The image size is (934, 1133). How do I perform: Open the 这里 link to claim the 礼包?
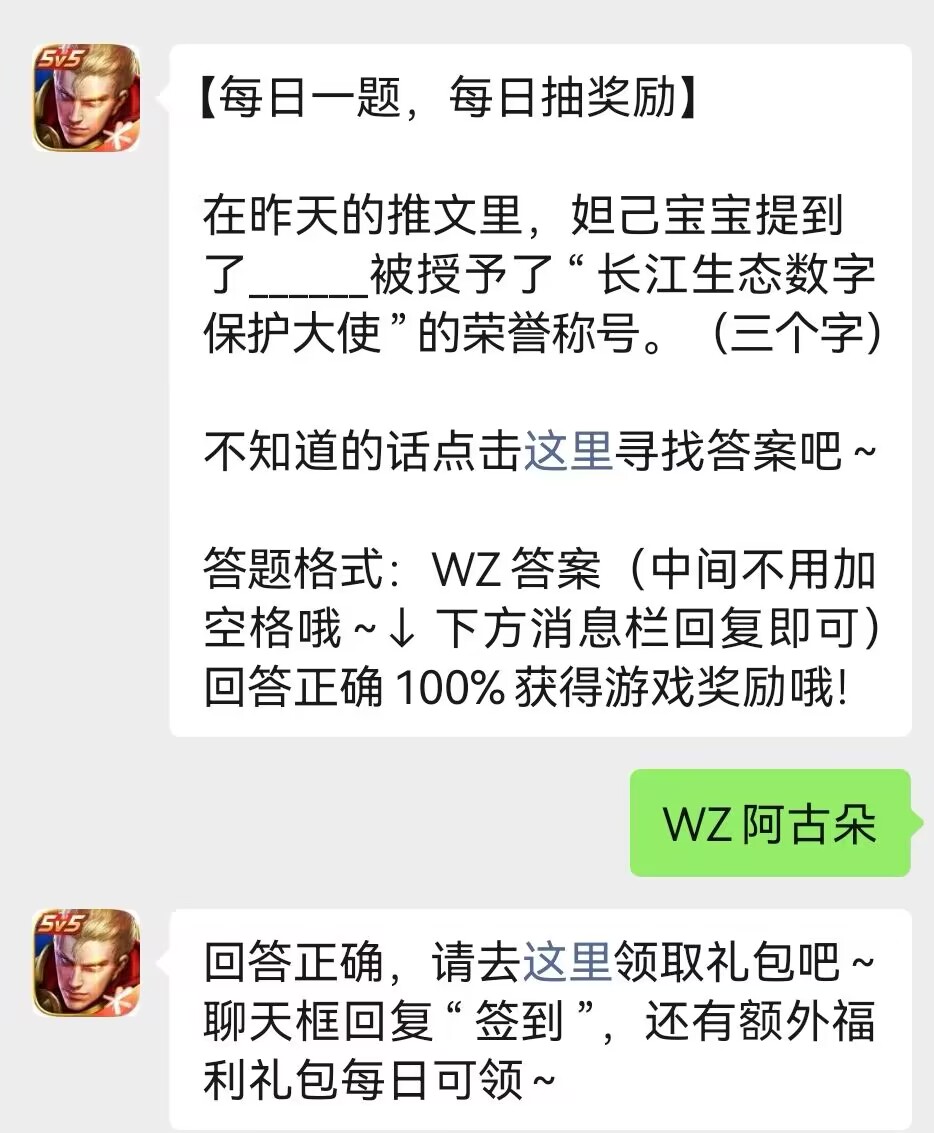coord(567,963)
